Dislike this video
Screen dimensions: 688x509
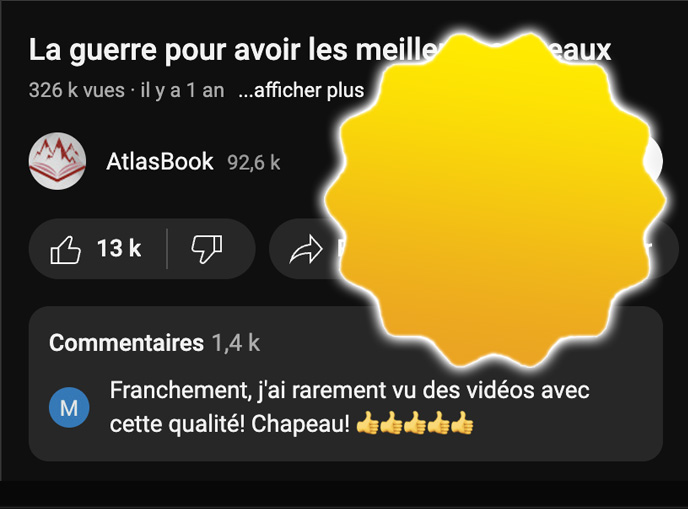click(207, 249)
